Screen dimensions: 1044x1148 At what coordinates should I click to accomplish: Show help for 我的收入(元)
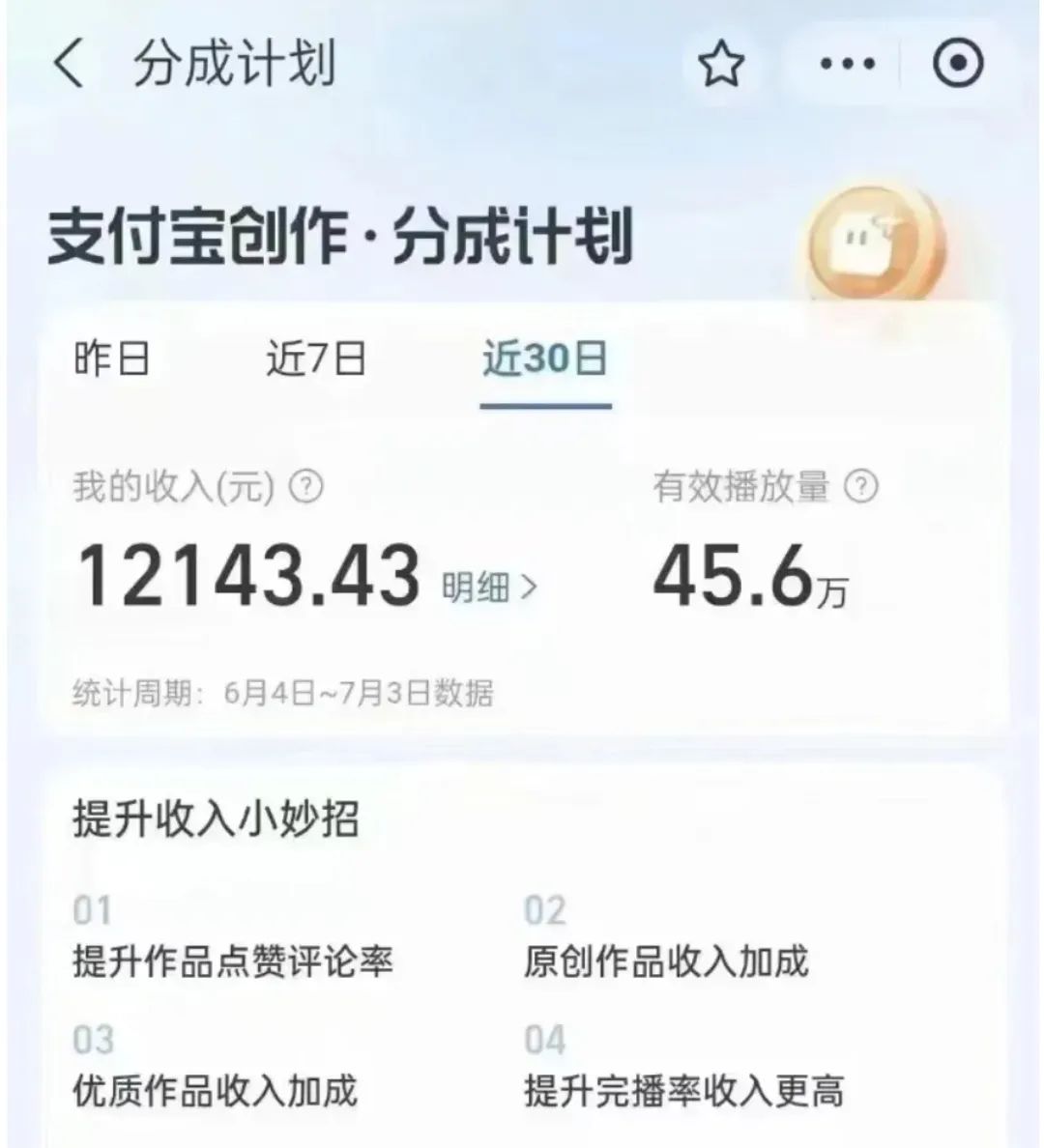click(306, 486)
